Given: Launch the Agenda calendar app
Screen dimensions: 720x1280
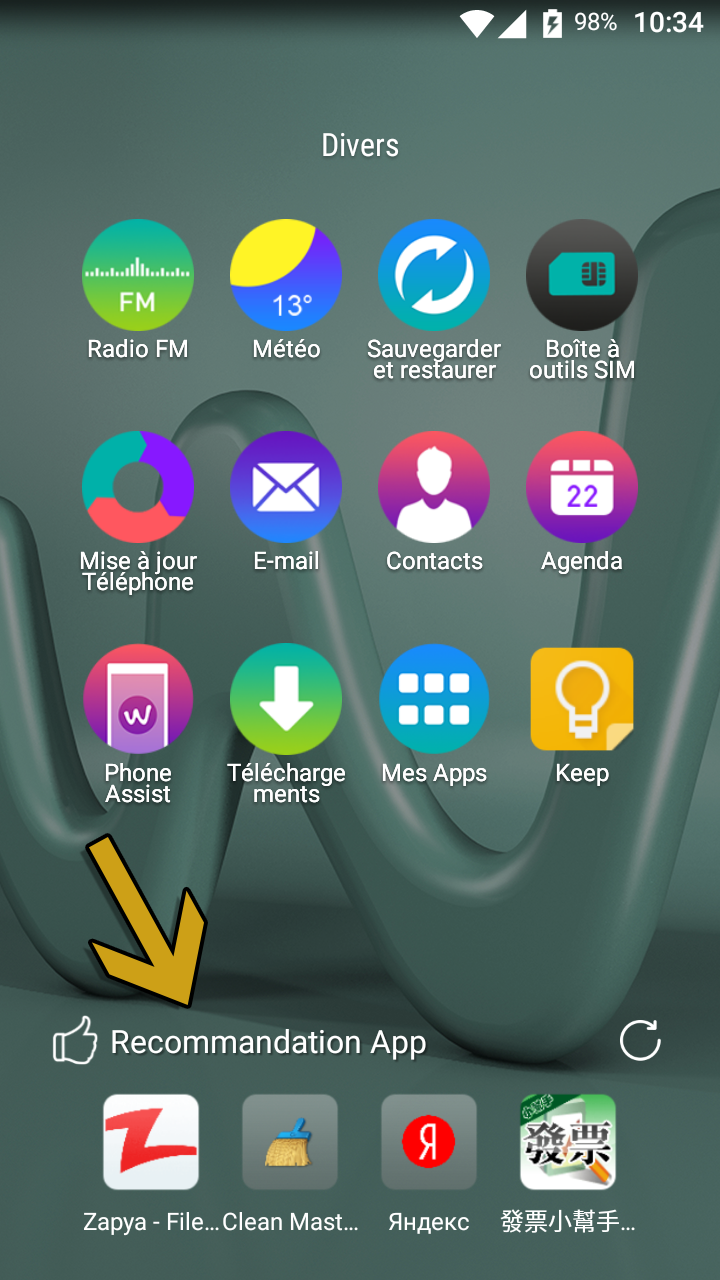Looking at the screenshot, I should (582, 487).
